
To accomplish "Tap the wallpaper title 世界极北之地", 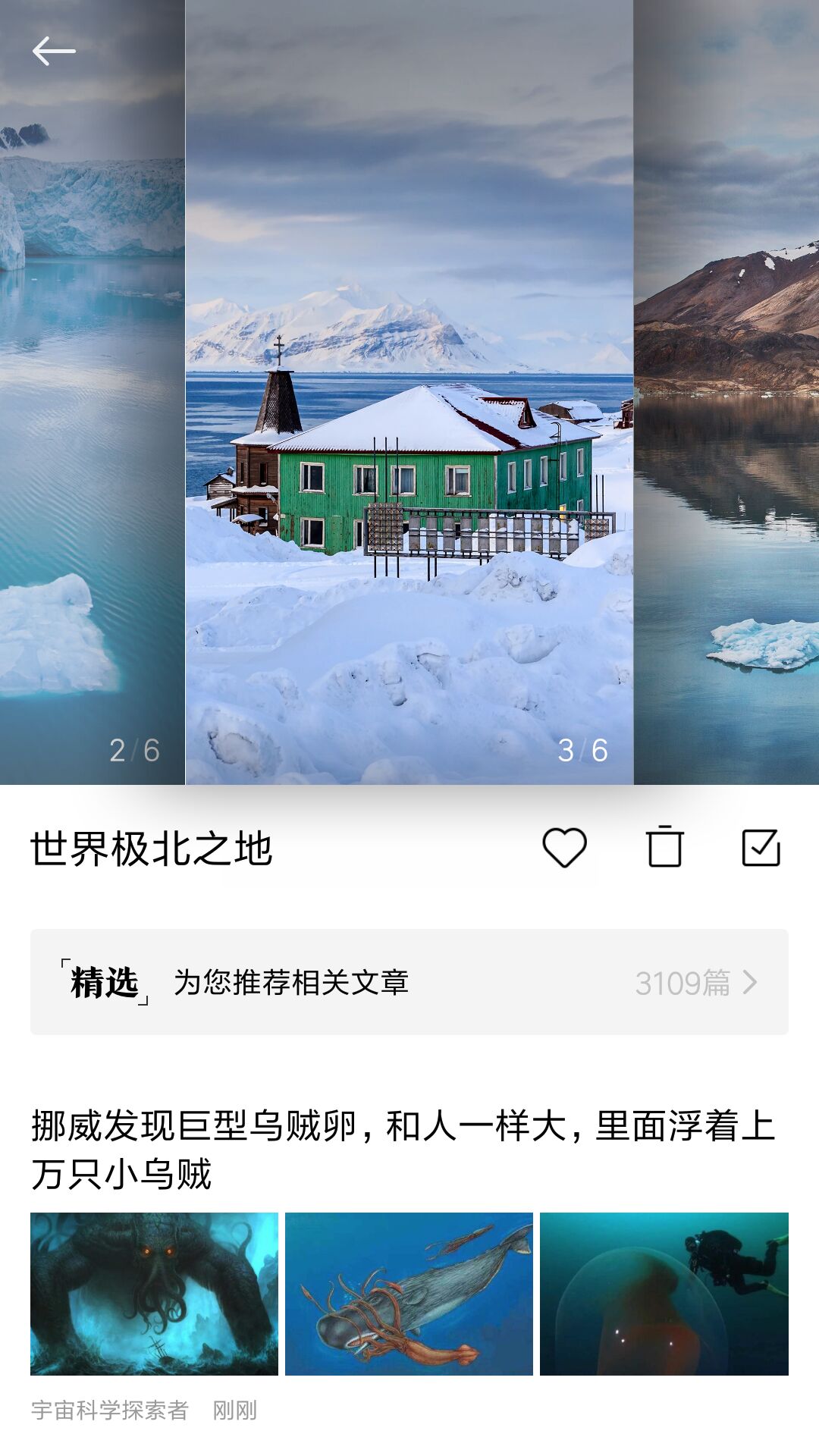I will [152, 850].
